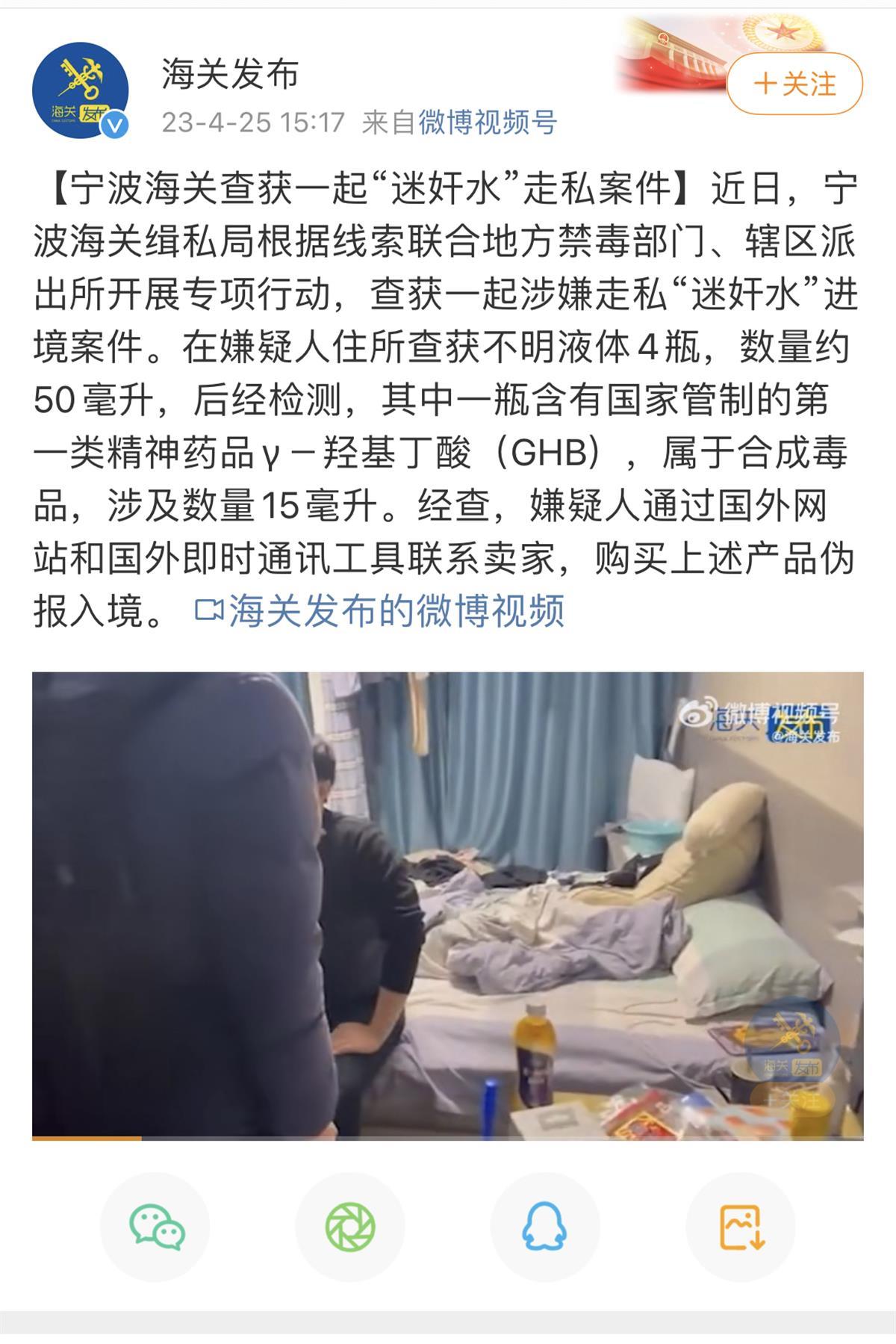Share the post to WeChat
This screenshot has height=1344, width=896.
pos(155,1227)
